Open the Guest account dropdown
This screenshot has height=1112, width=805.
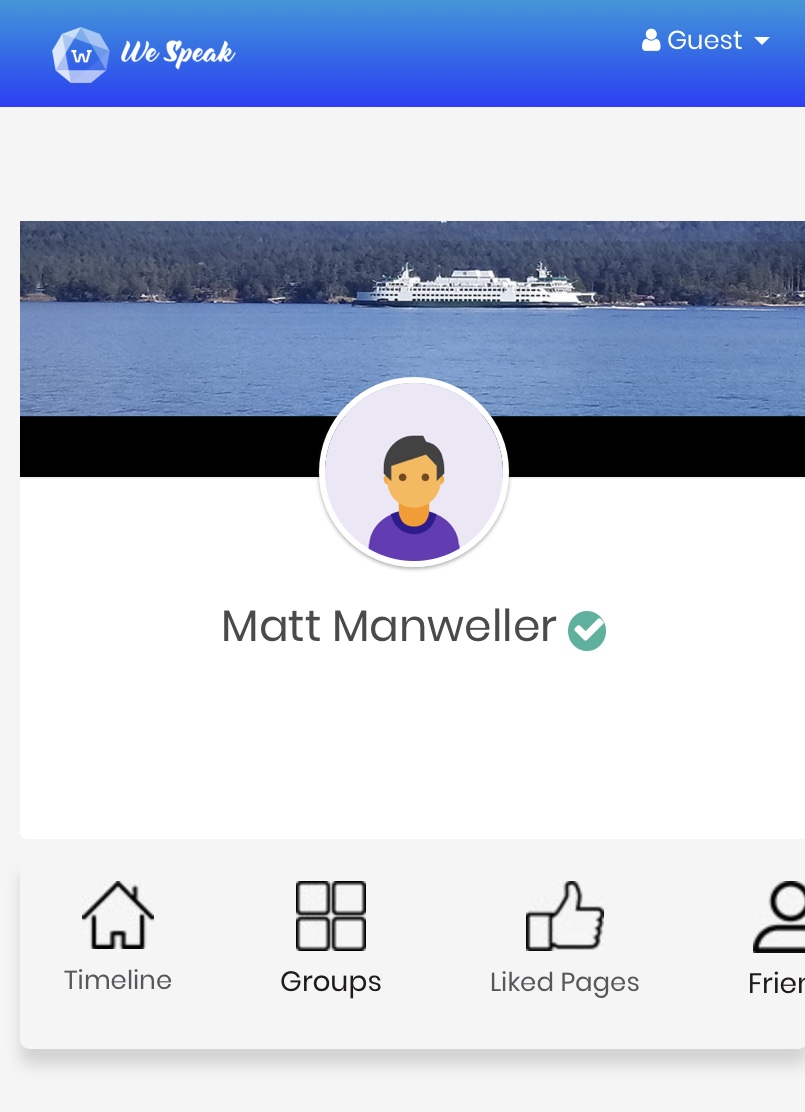point(706,41)
